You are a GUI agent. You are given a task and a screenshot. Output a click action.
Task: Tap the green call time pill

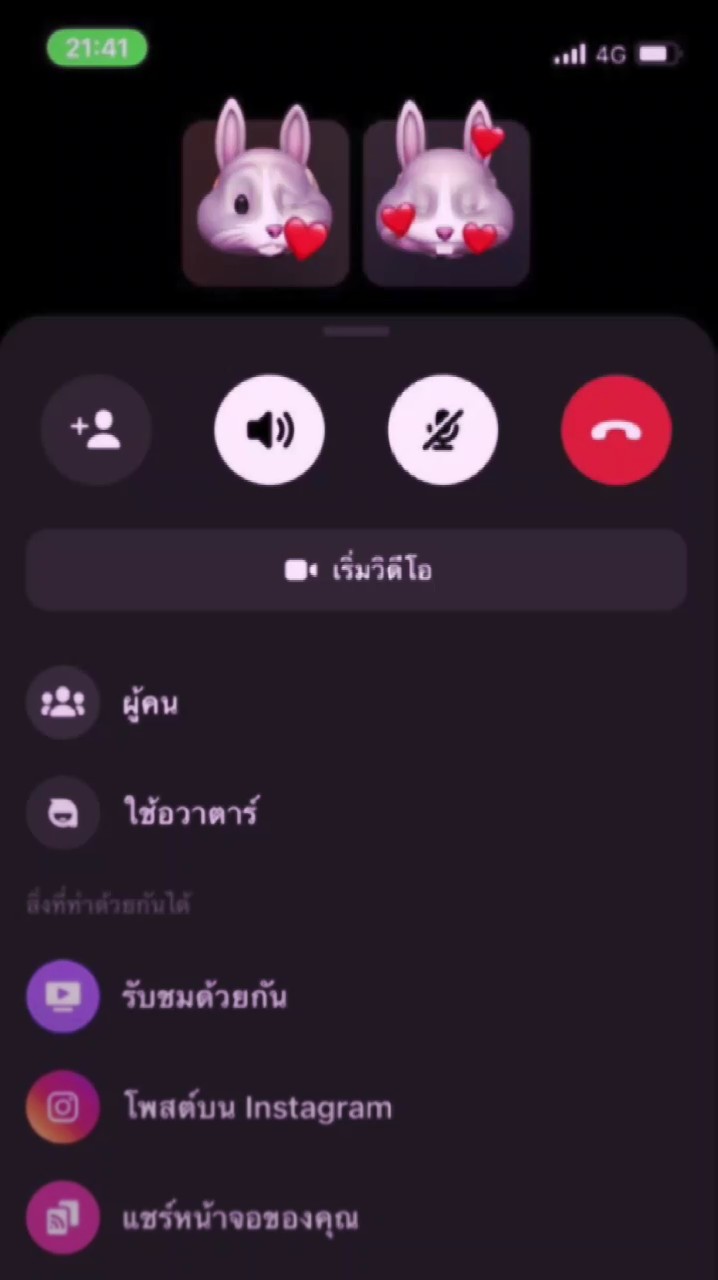[97, 48]
